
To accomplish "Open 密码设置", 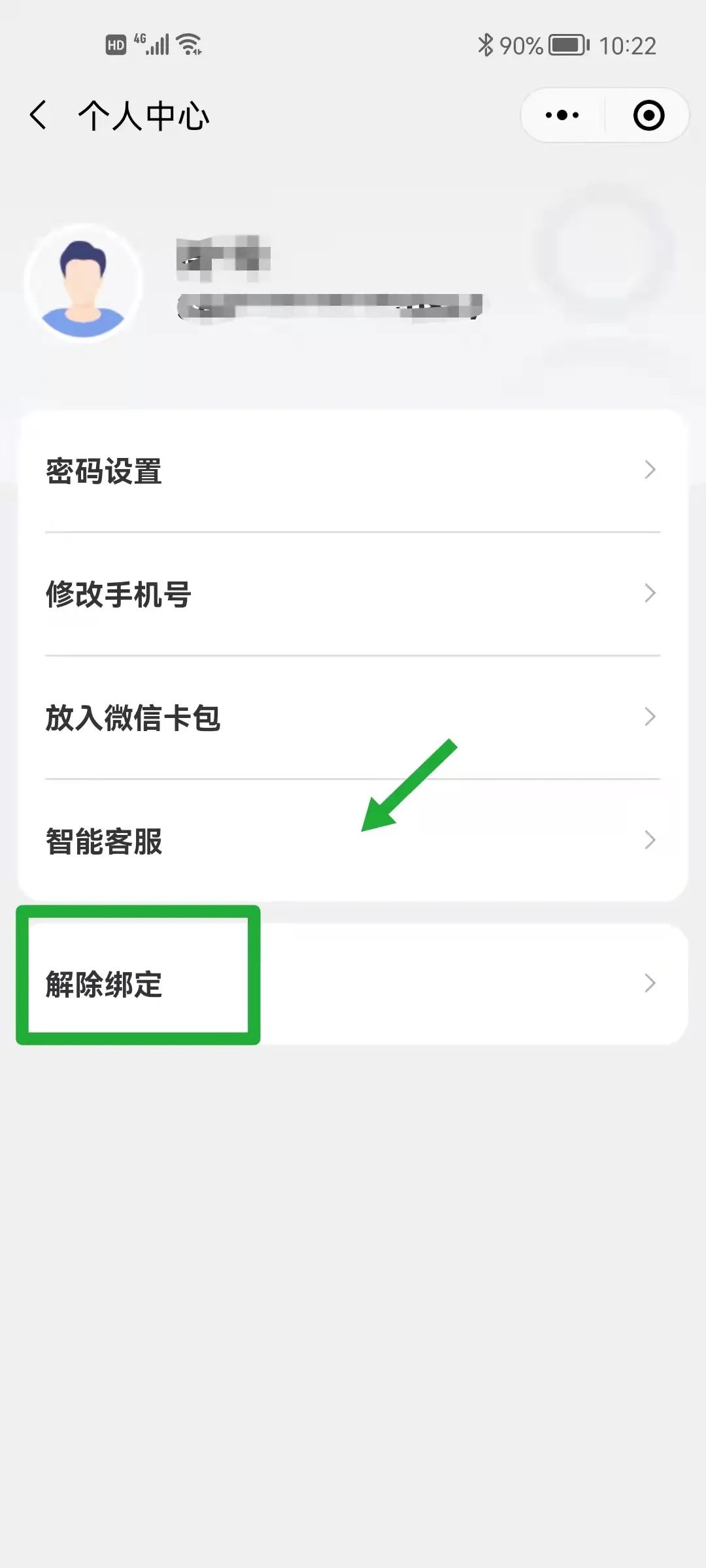I will 353,470.
